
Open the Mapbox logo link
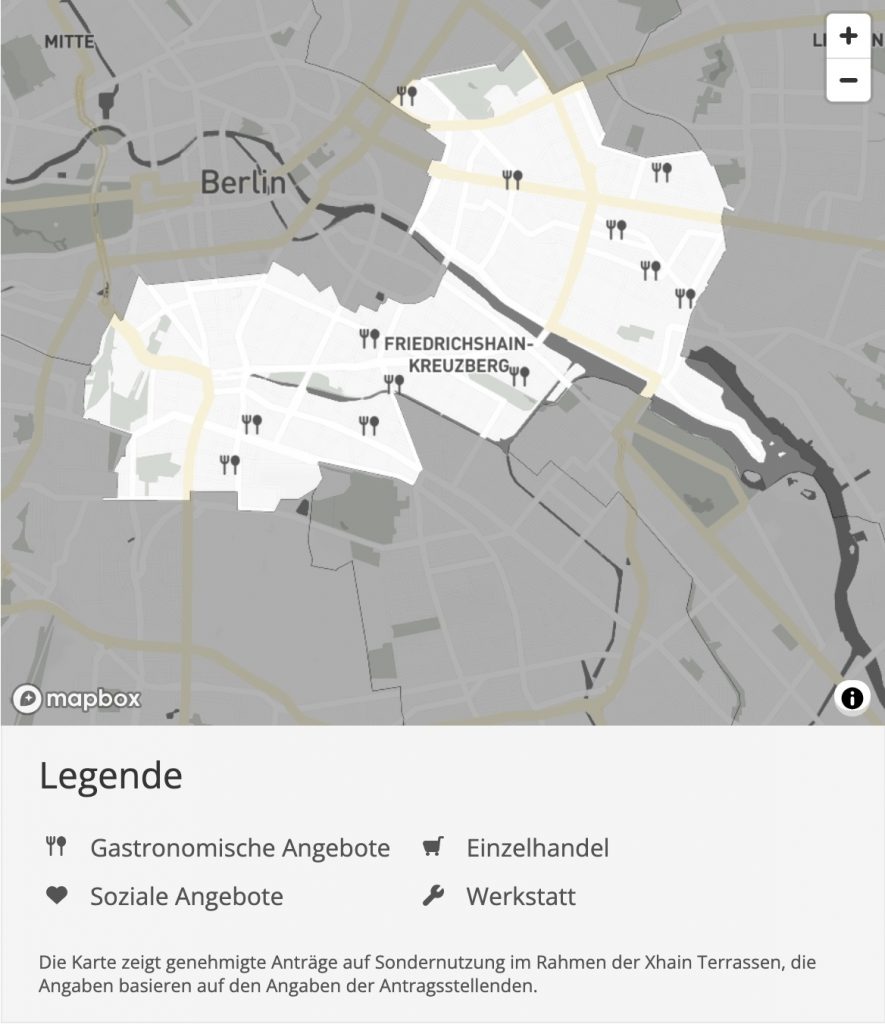[x=78, y=699]
